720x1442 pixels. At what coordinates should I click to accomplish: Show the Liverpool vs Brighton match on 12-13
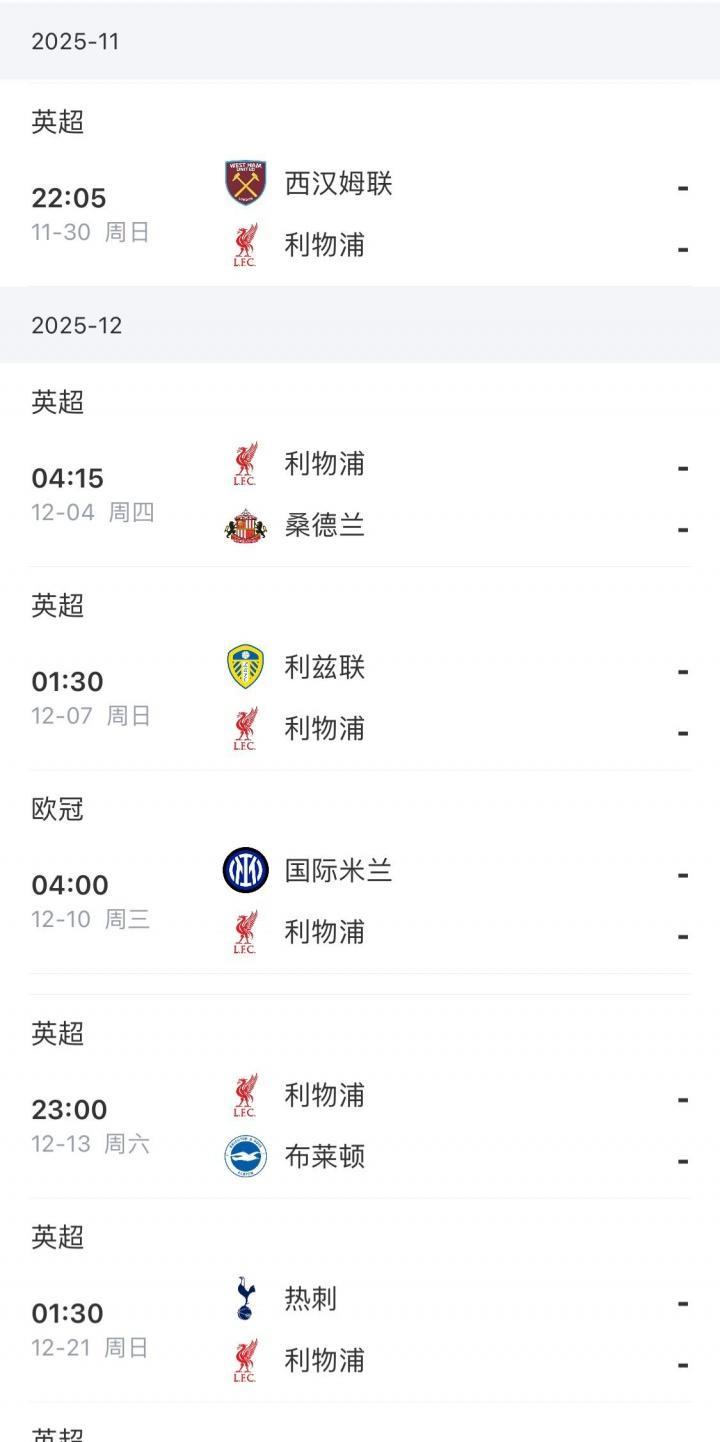(x=360, y=1126)
